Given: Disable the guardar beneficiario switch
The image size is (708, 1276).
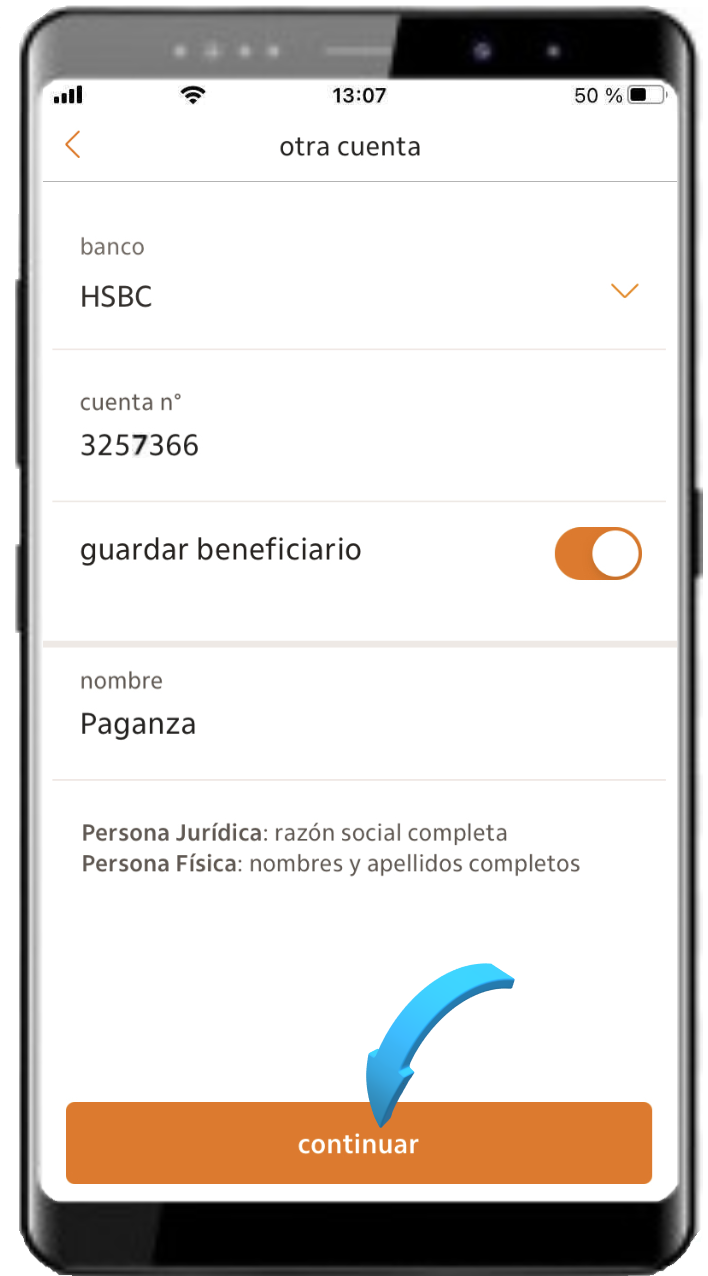Looking at the screenshot, I should (x=598, y=554).
